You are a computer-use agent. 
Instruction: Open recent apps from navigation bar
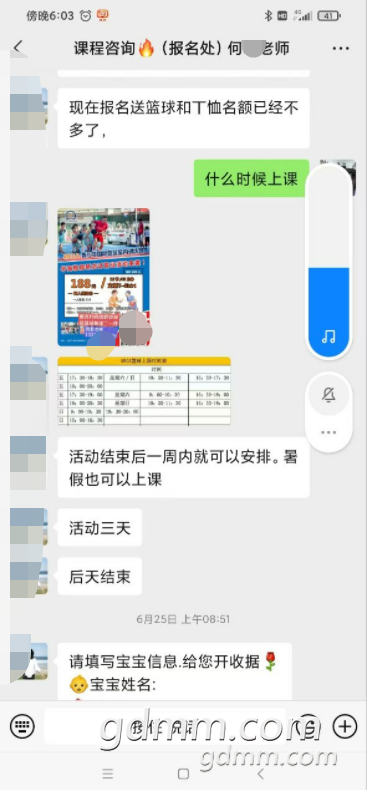[x=107, y=773]
